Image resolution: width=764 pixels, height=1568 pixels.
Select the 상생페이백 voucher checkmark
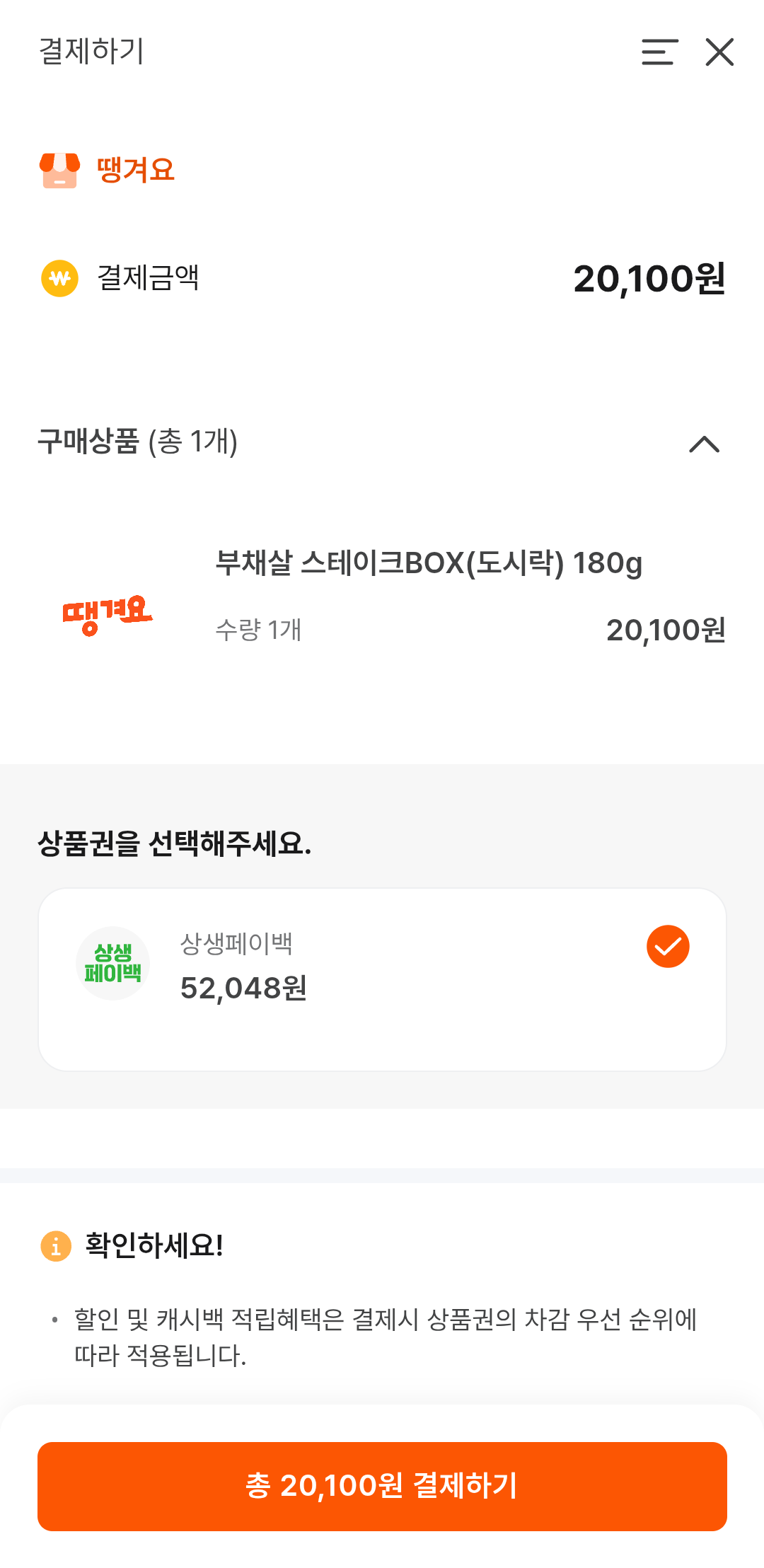[667, 946]
